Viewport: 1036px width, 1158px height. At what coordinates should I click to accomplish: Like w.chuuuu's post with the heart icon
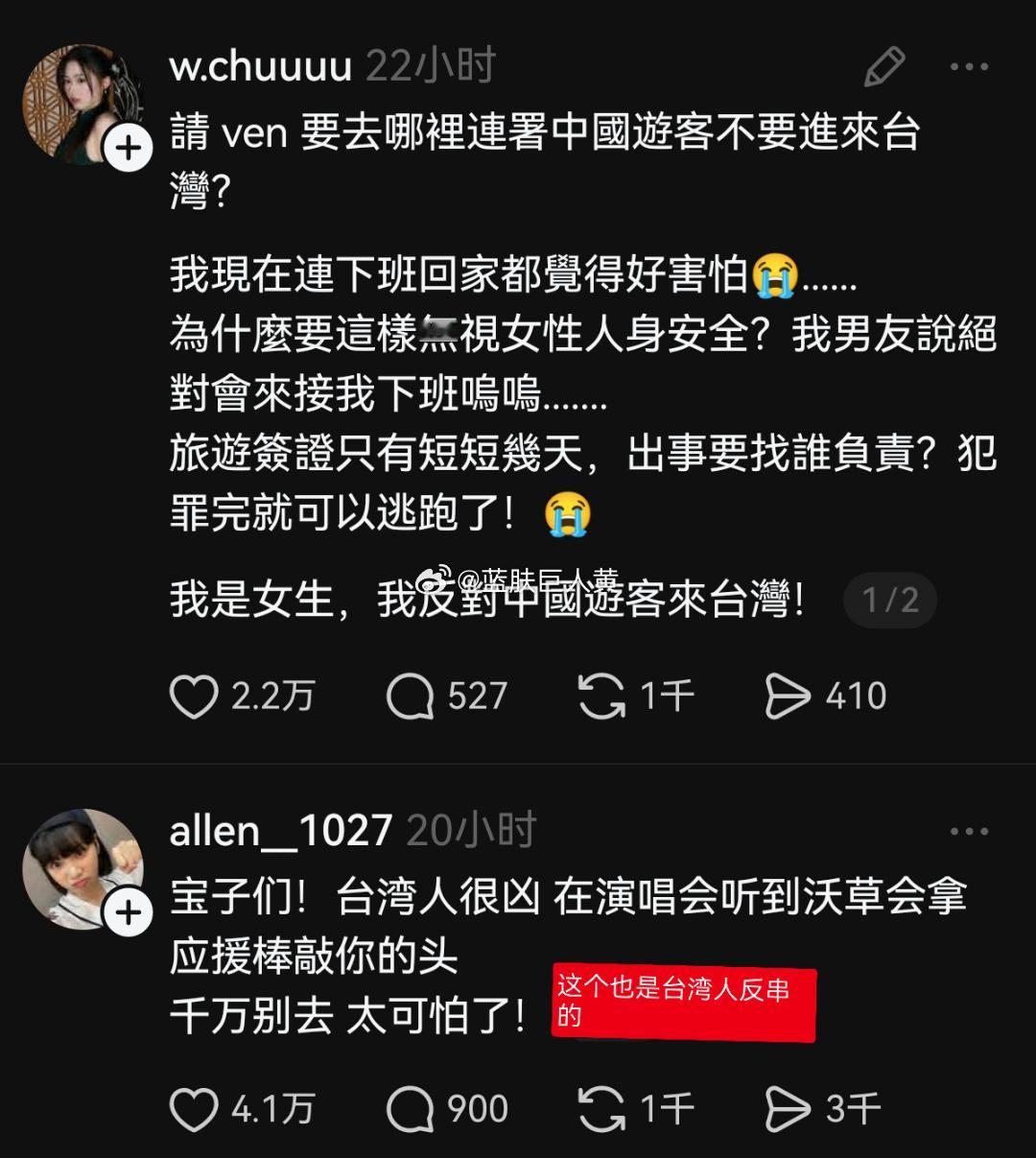195,697
